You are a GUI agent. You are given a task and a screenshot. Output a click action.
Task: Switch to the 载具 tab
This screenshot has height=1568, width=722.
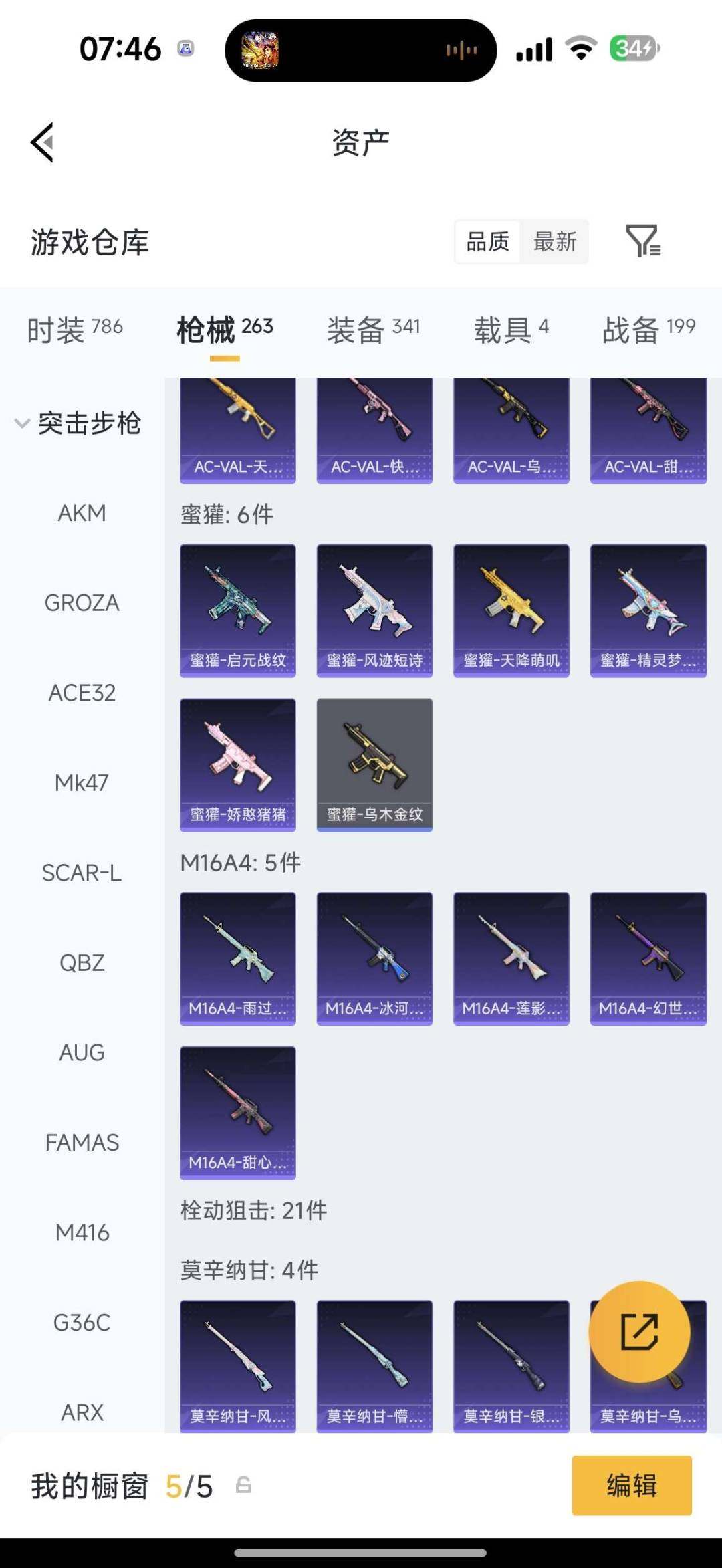[511, 329]
